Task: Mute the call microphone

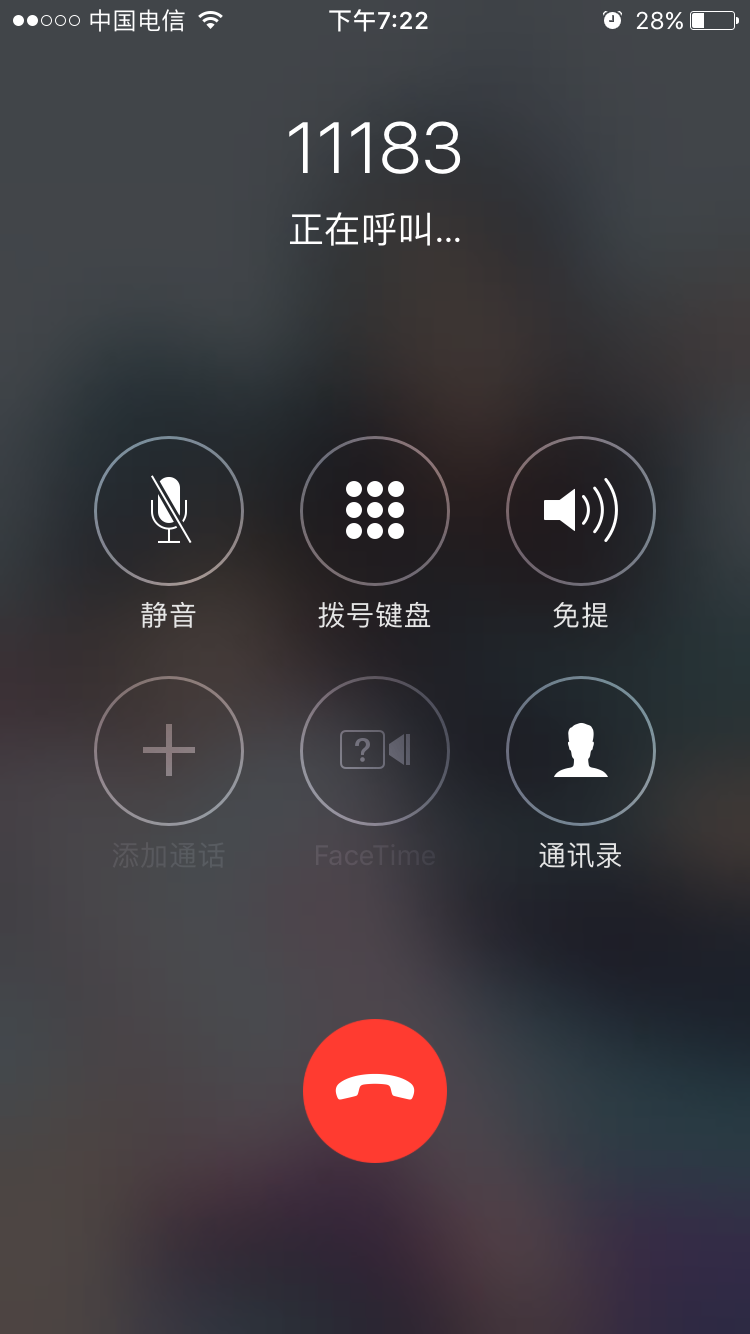Action: click(169, 511)
